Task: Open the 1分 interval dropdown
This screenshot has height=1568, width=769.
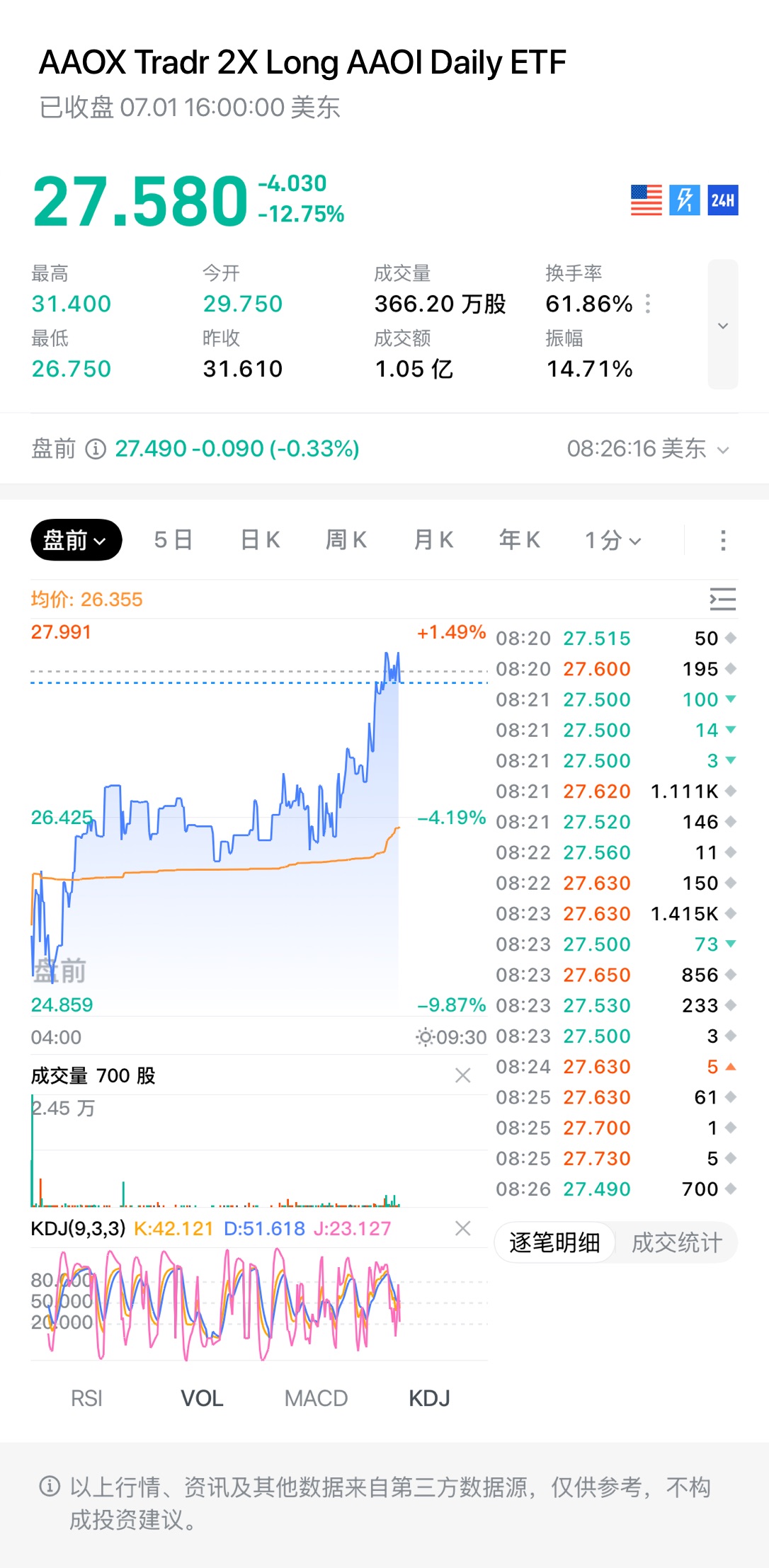Action: pos(613,540)
